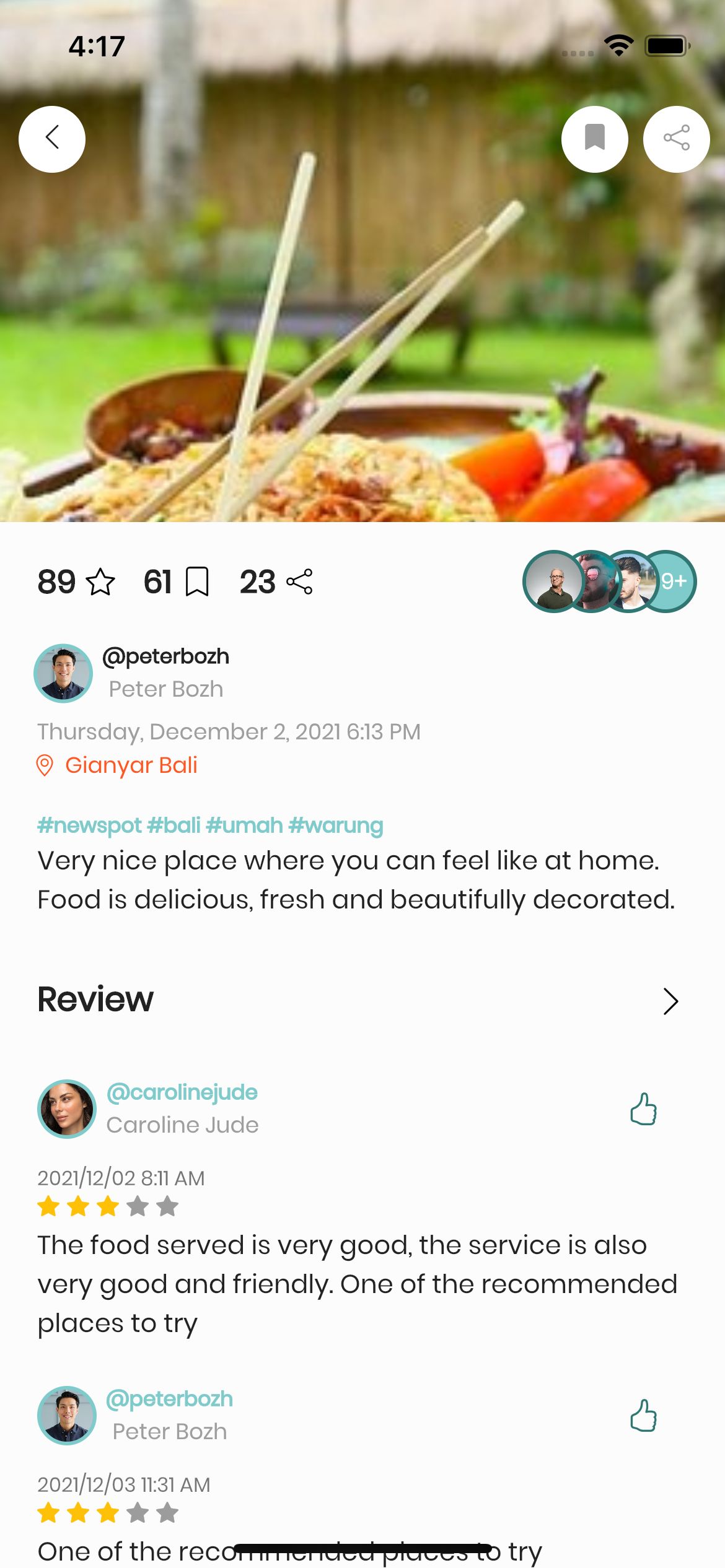
Task: Bookmark this post from the top bar
Action: tap(595, 139)
